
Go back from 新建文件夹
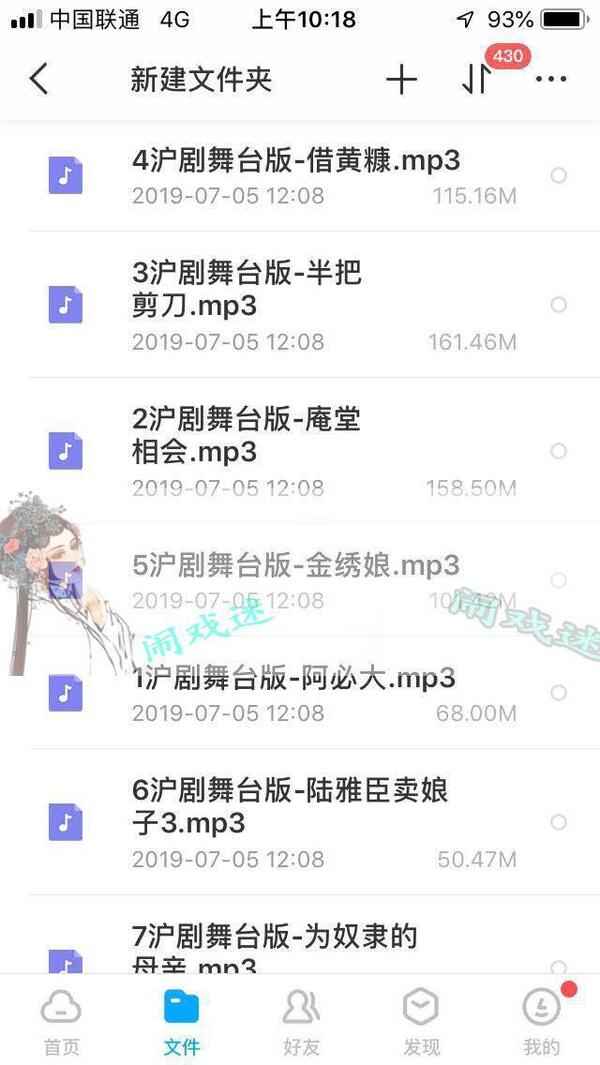pyautogui.click(x=39, y=79)
